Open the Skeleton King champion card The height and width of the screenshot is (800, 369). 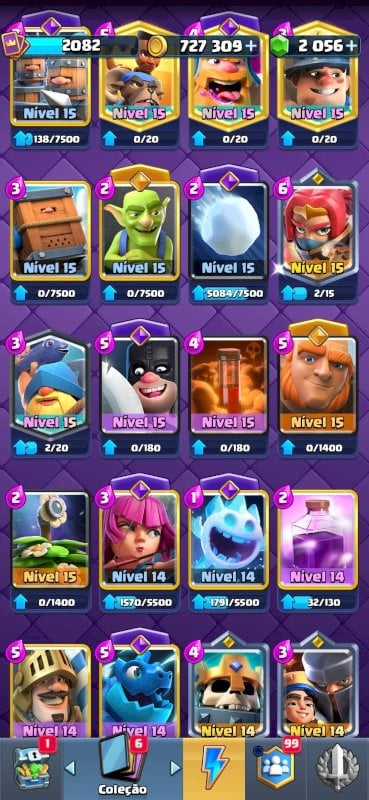click(x=229, y=686)
